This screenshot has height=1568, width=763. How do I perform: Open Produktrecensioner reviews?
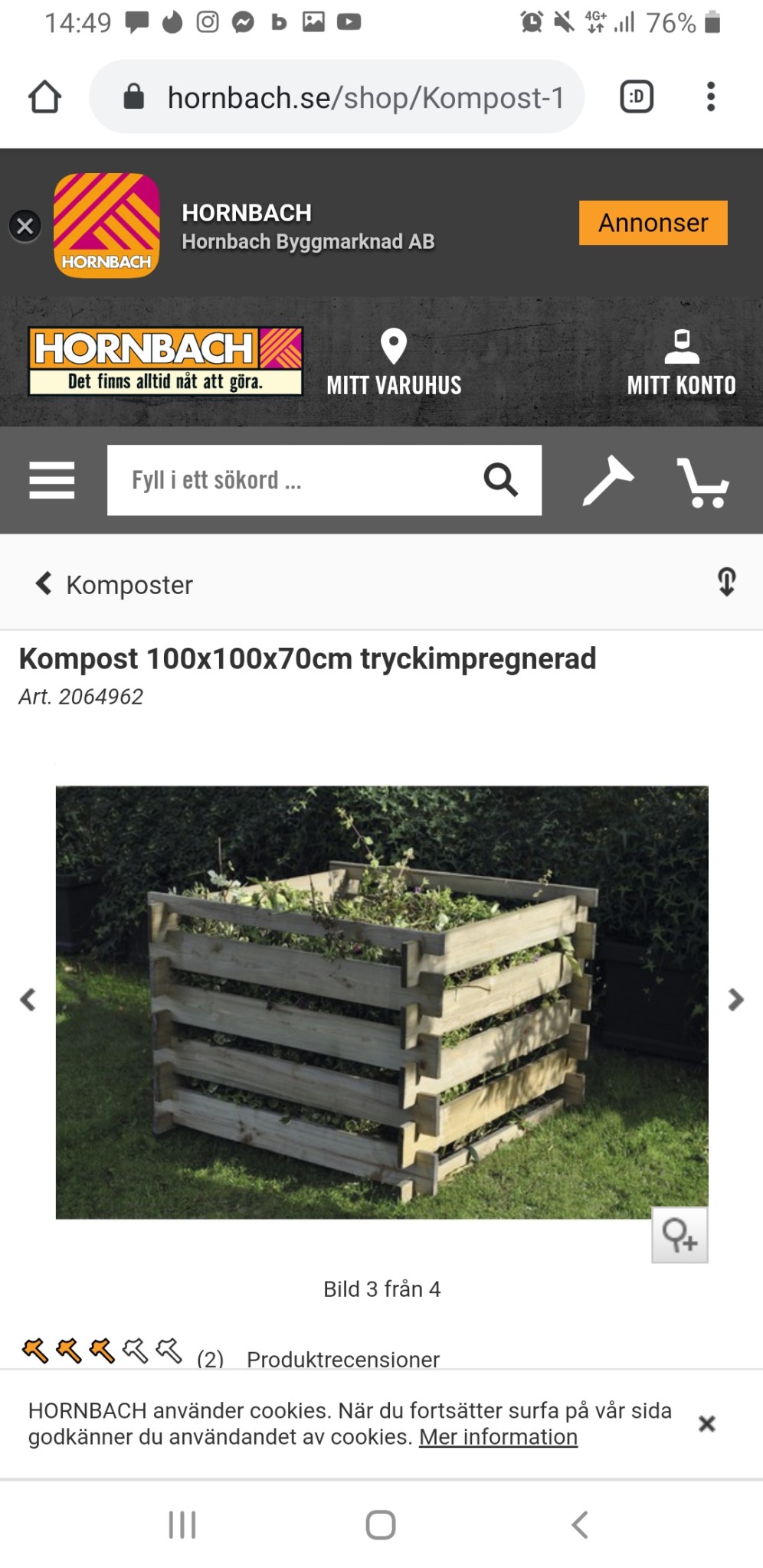tap(342, 1359)
